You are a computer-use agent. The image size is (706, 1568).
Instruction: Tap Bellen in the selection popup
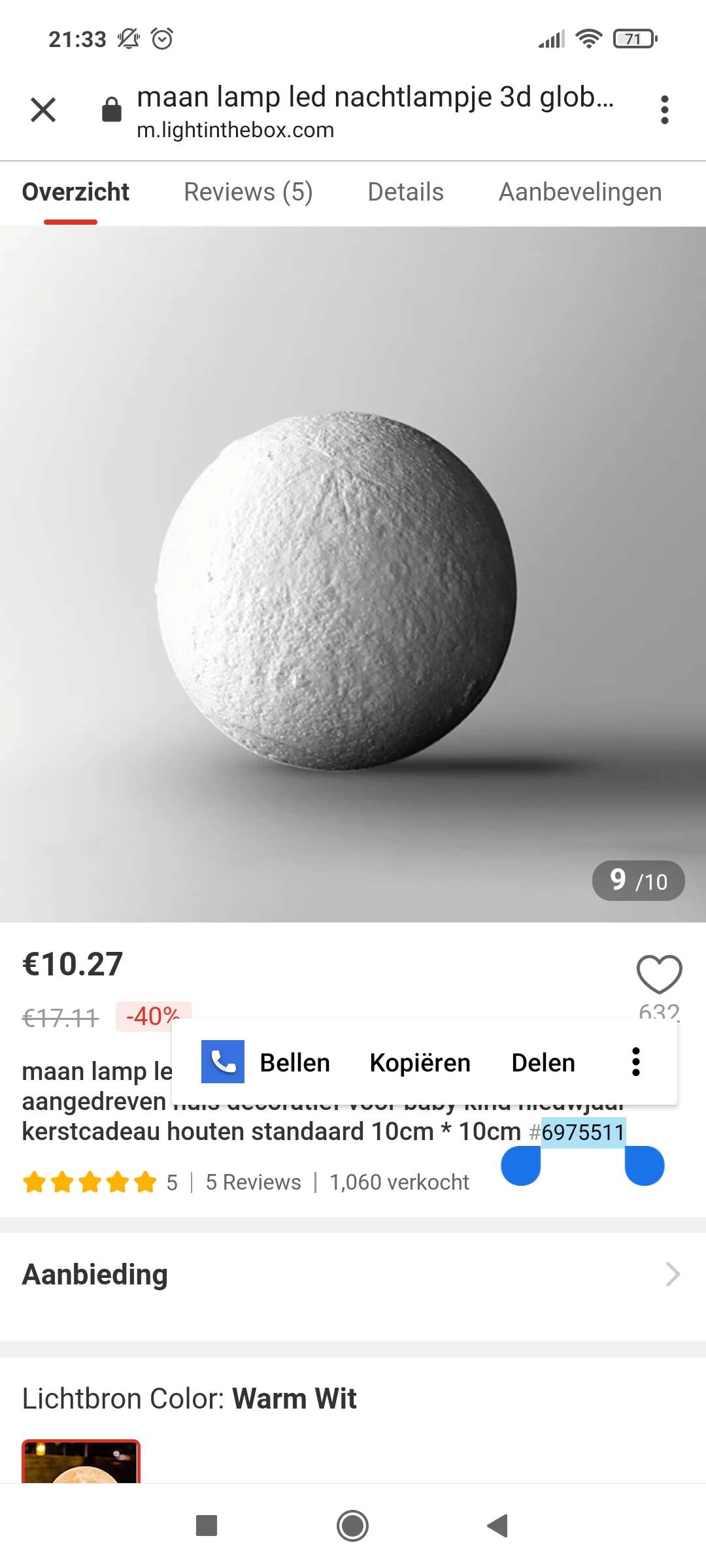coord(295,1063)
